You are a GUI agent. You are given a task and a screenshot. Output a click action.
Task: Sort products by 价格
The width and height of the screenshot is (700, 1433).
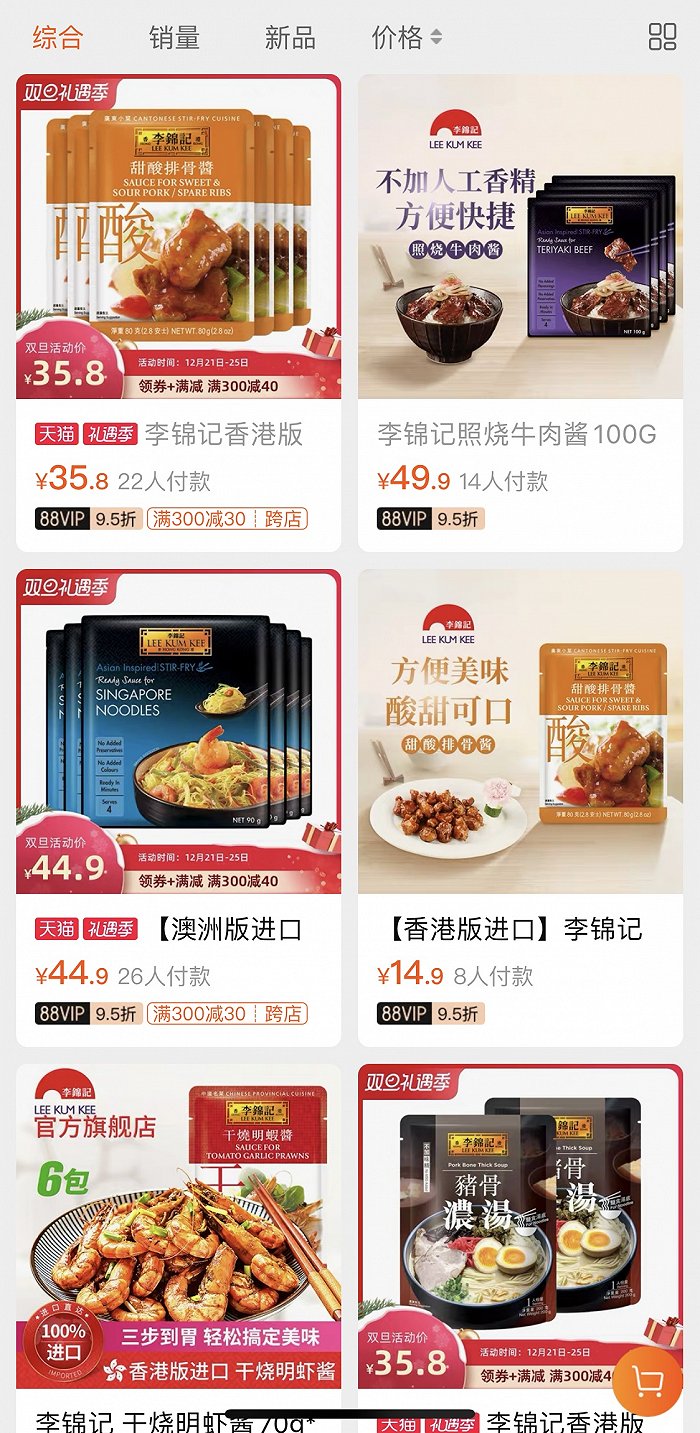(405, 38)
